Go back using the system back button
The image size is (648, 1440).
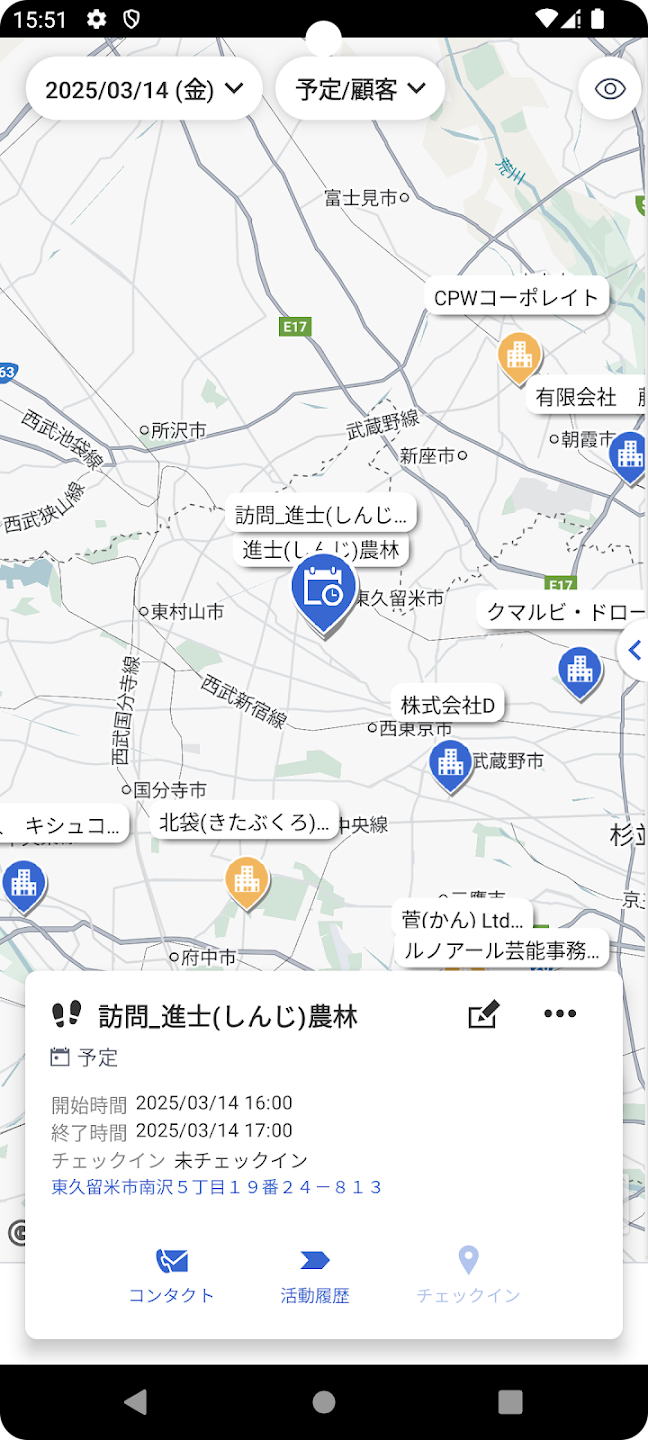tap(136, 1402)
